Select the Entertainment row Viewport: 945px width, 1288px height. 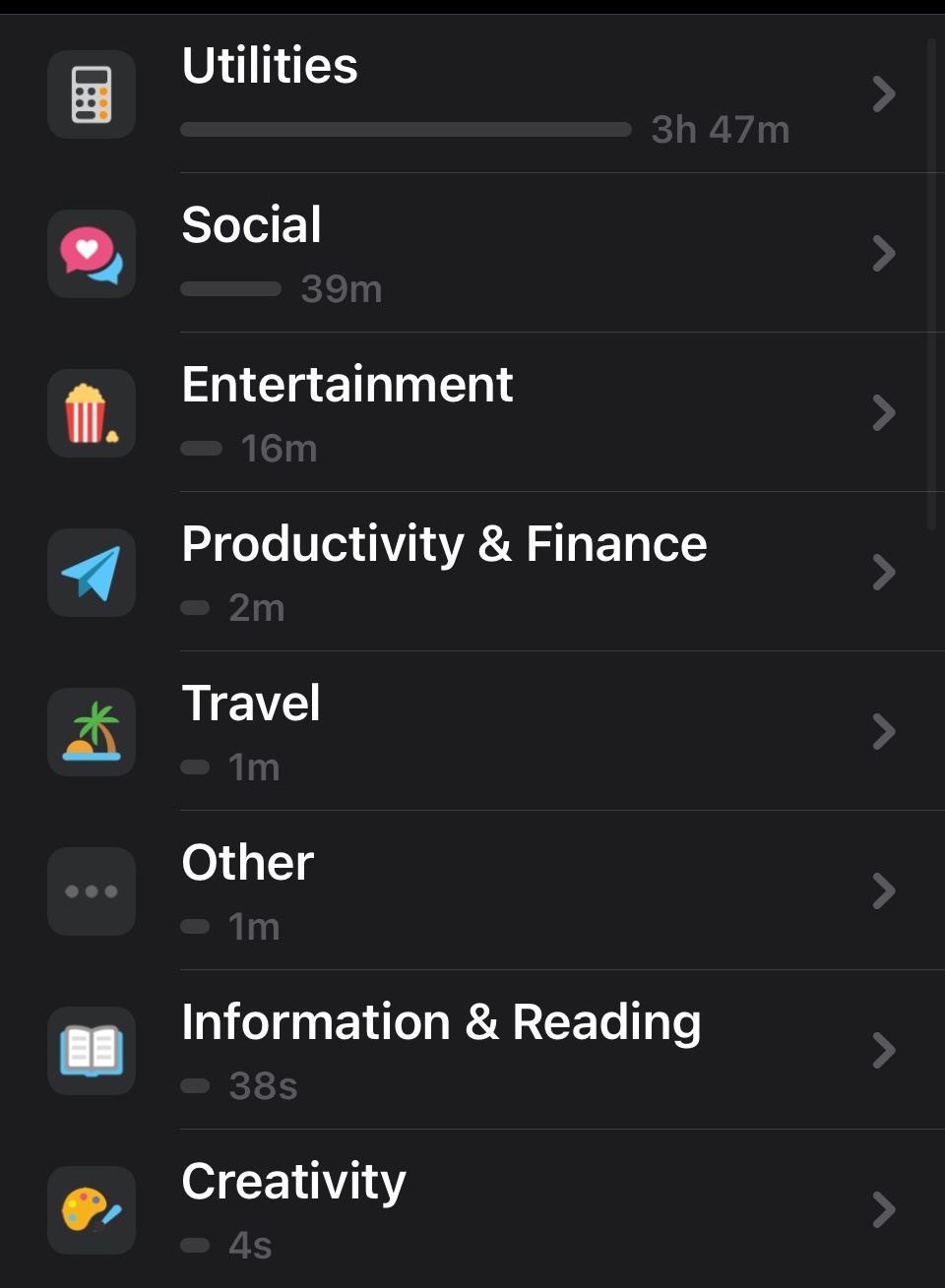tap(472, 413)
